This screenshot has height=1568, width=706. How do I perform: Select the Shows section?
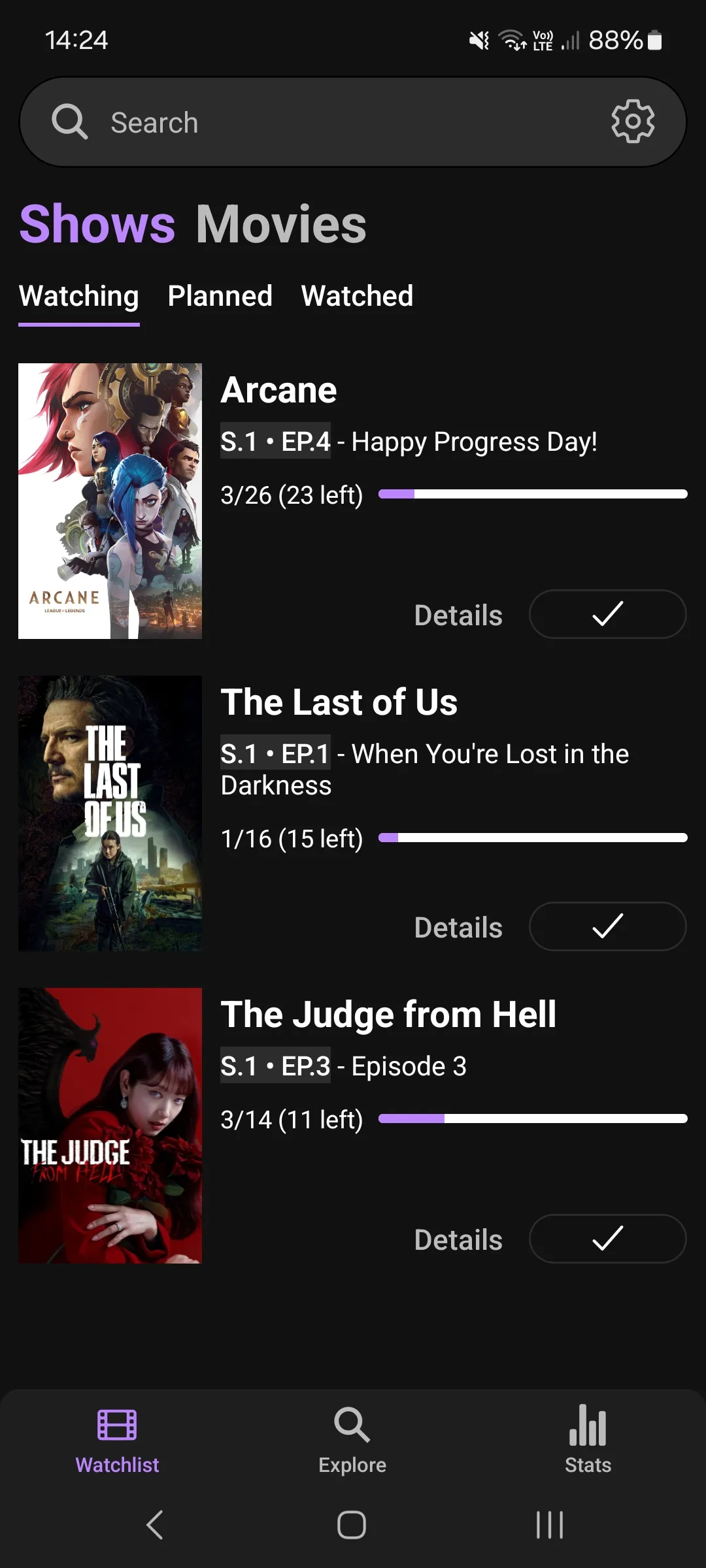click(97, 224)
